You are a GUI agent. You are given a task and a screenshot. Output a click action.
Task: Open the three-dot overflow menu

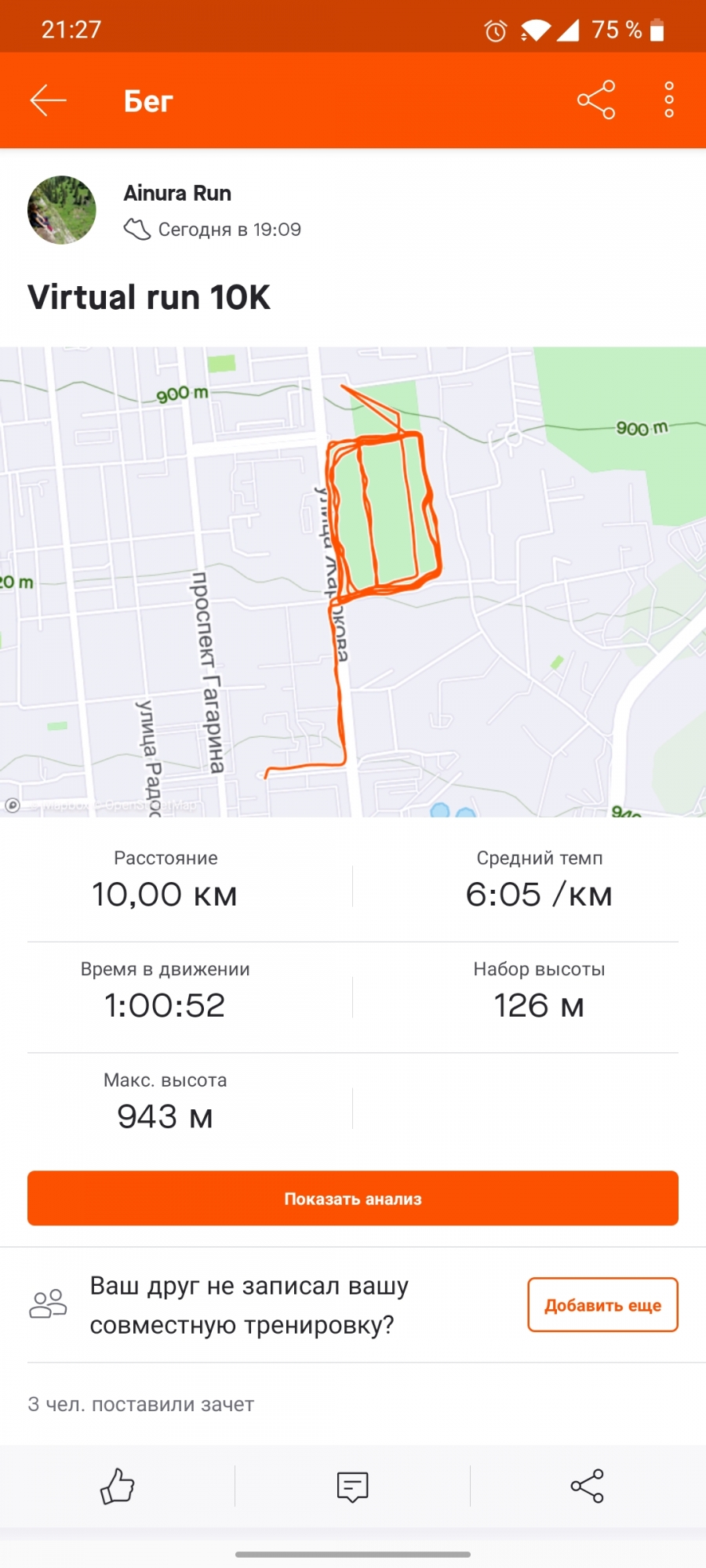[x=668, y=100]
